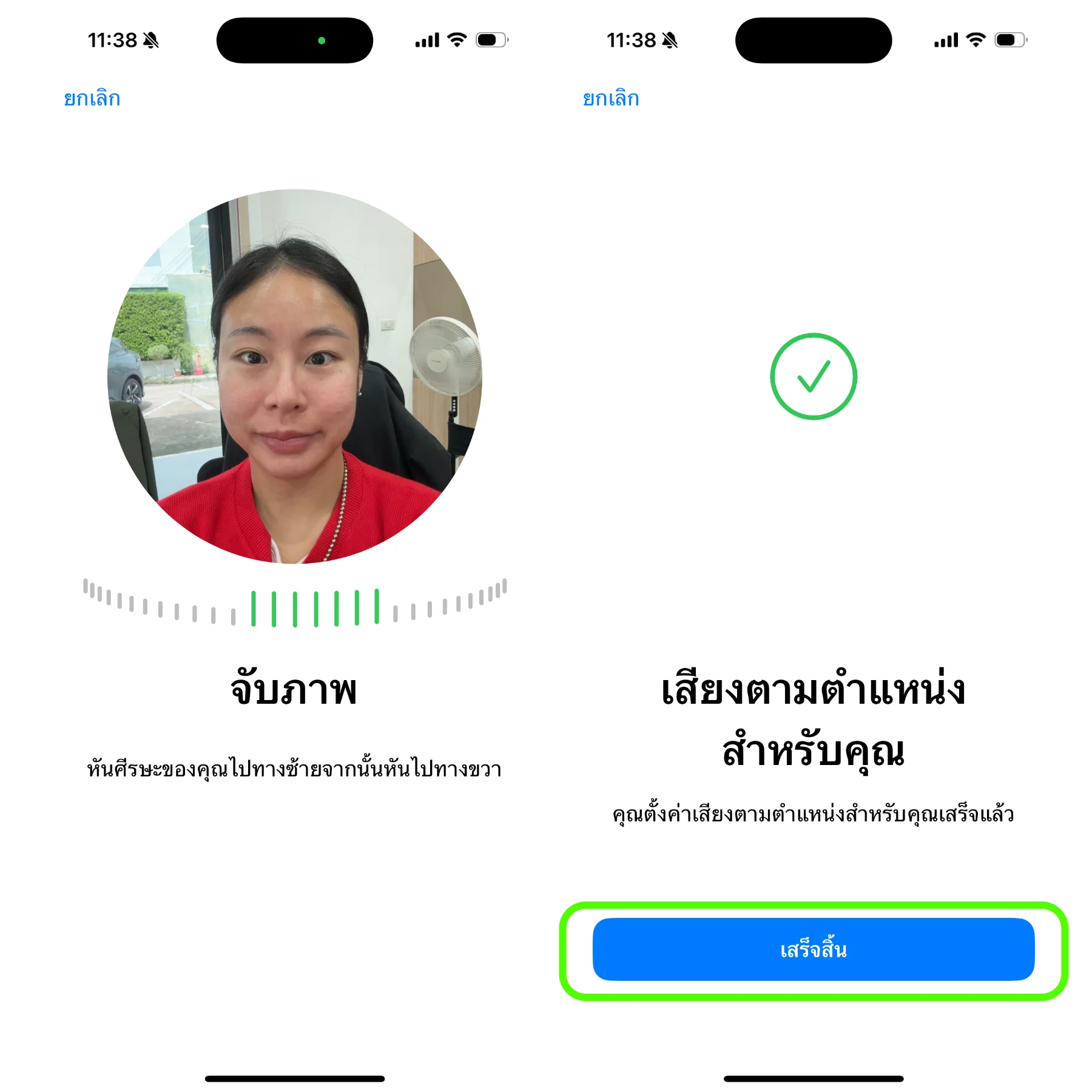
Task: Finish setup with the เสร็จสิ้น button
Action: coord(813,949)
